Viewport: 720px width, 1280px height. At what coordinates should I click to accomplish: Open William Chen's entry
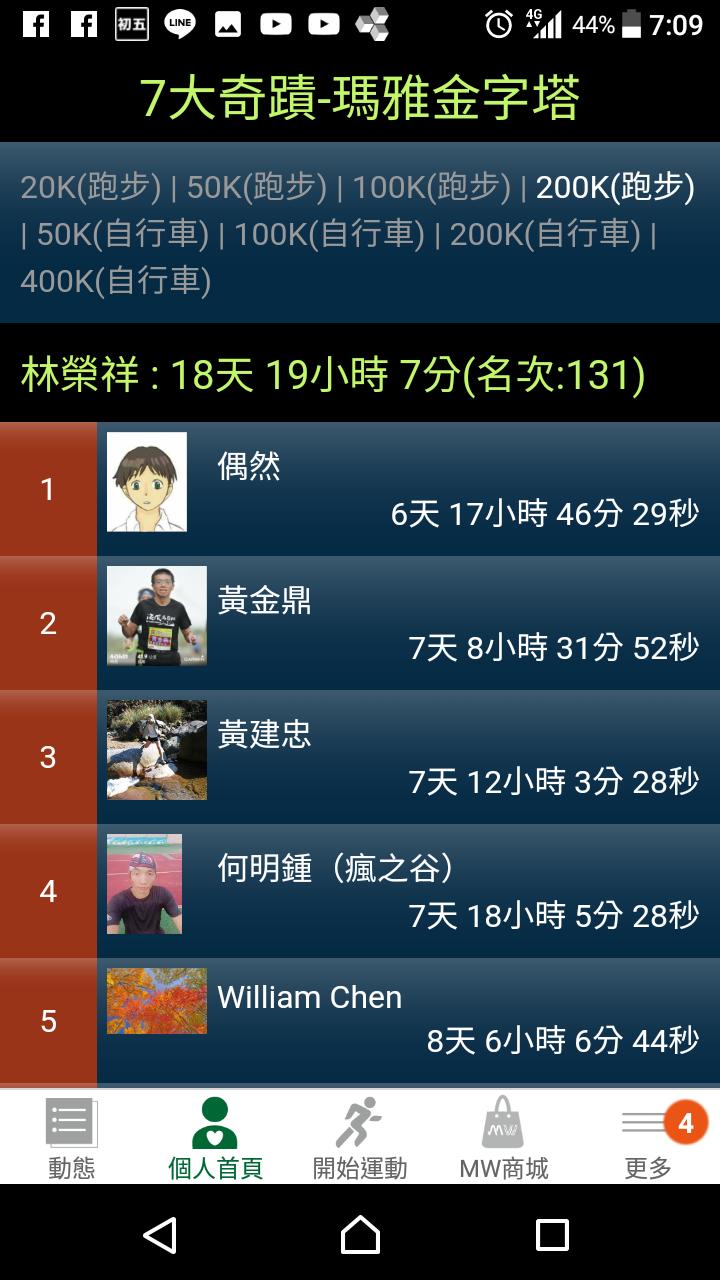pyautogui.click(x=400, y=1021)
